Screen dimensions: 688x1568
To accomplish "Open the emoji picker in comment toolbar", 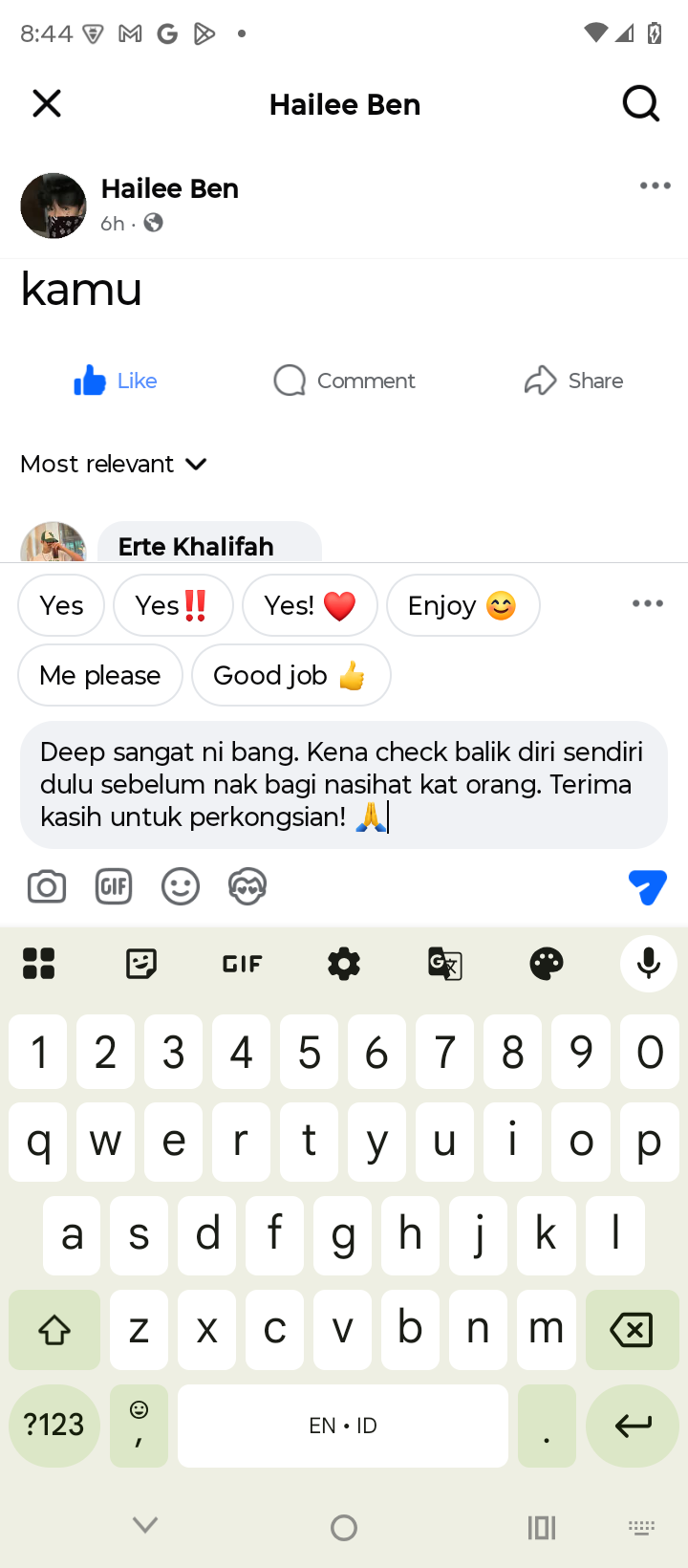I will pyautogui.click(x=181, y=887).
